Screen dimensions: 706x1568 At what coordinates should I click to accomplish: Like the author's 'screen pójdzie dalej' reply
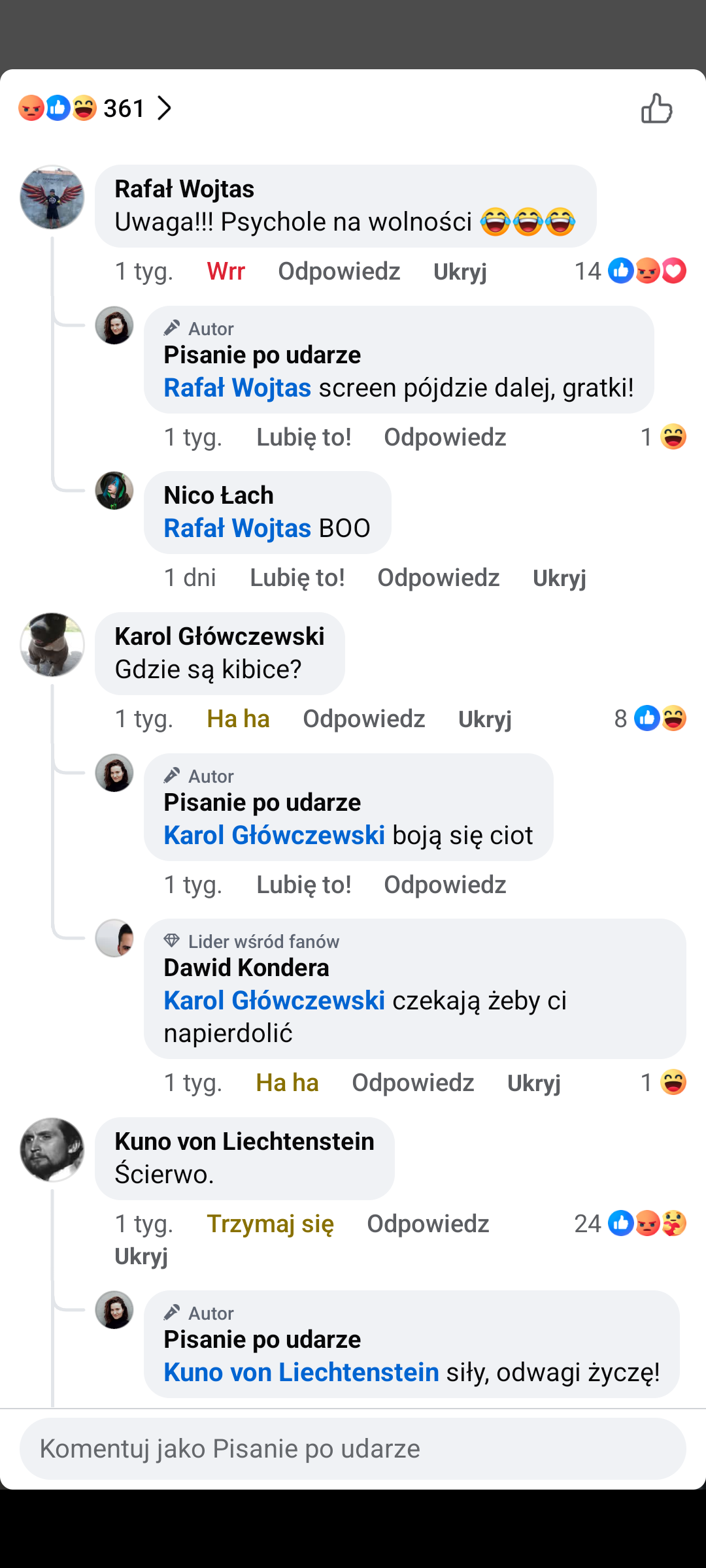[x=303, y=437]
